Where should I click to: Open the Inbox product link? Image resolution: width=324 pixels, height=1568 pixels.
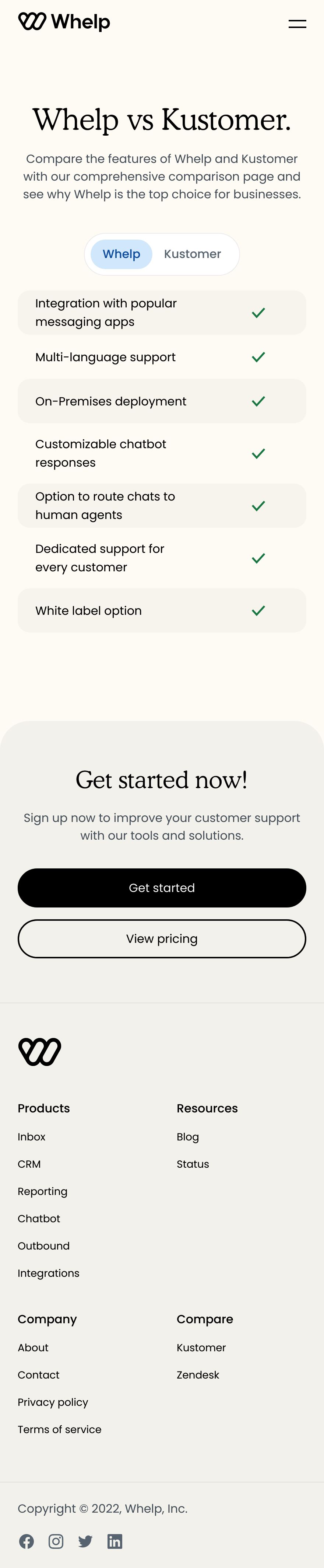pyautogui.click(x=32, y=1136)
